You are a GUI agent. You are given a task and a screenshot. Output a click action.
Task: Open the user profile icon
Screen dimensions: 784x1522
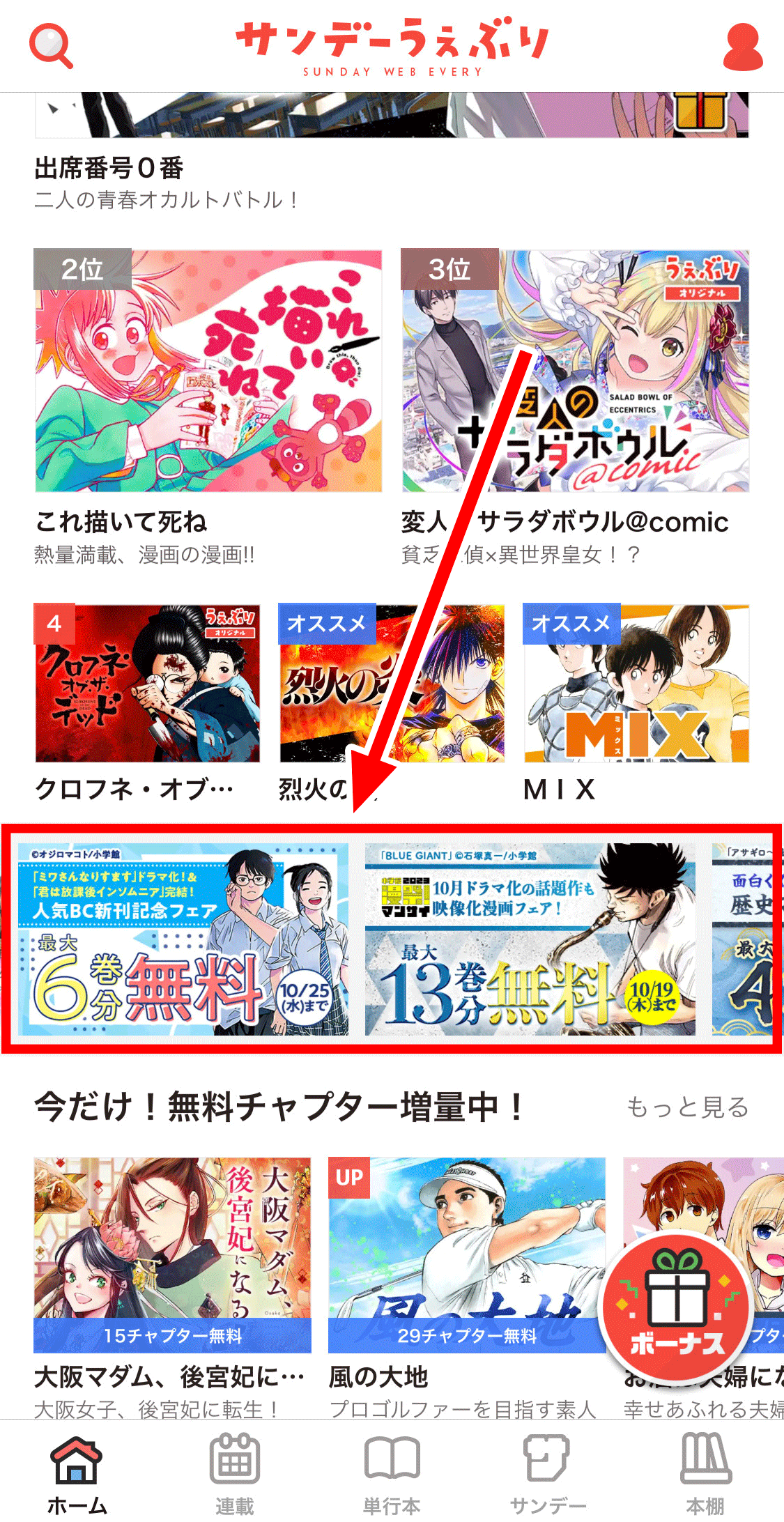[x=743, y=46]
